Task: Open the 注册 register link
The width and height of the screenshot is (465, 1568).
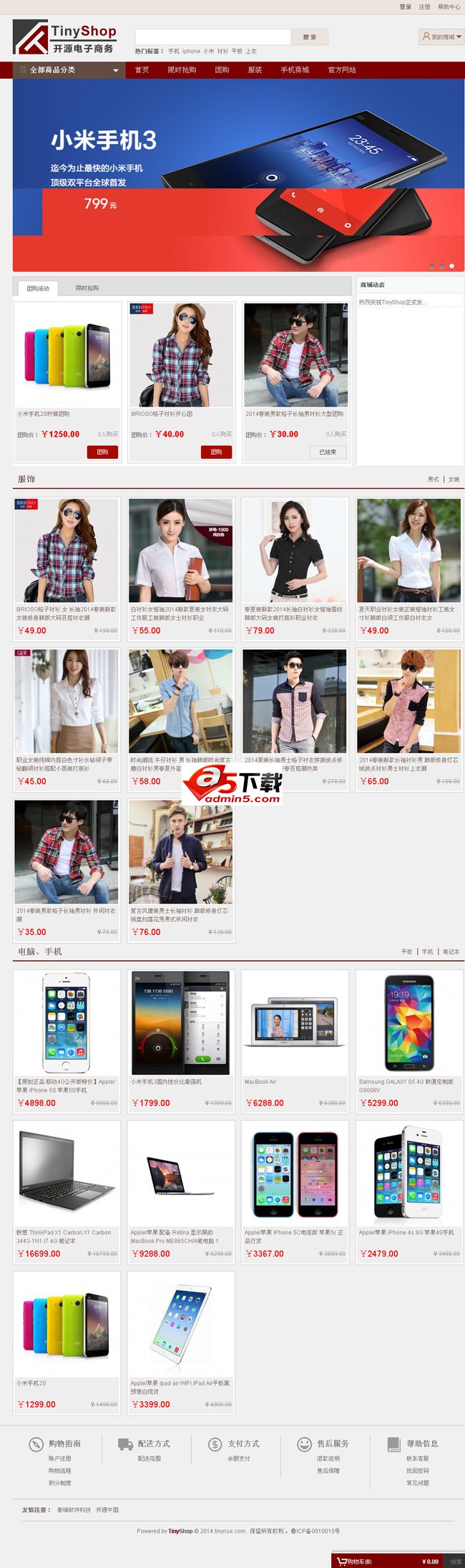Action: (424, 6)
